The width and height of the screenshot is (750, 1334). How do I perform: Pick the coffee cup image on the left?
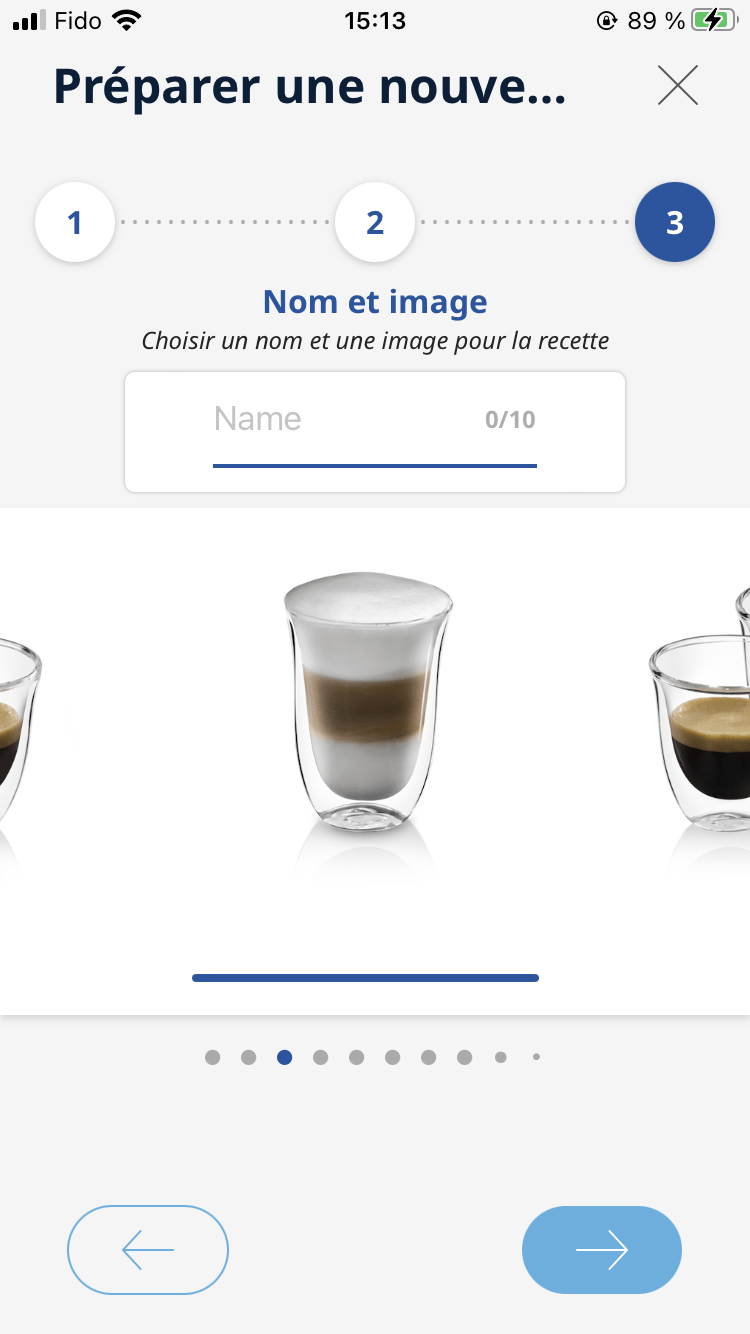(18, 730)
